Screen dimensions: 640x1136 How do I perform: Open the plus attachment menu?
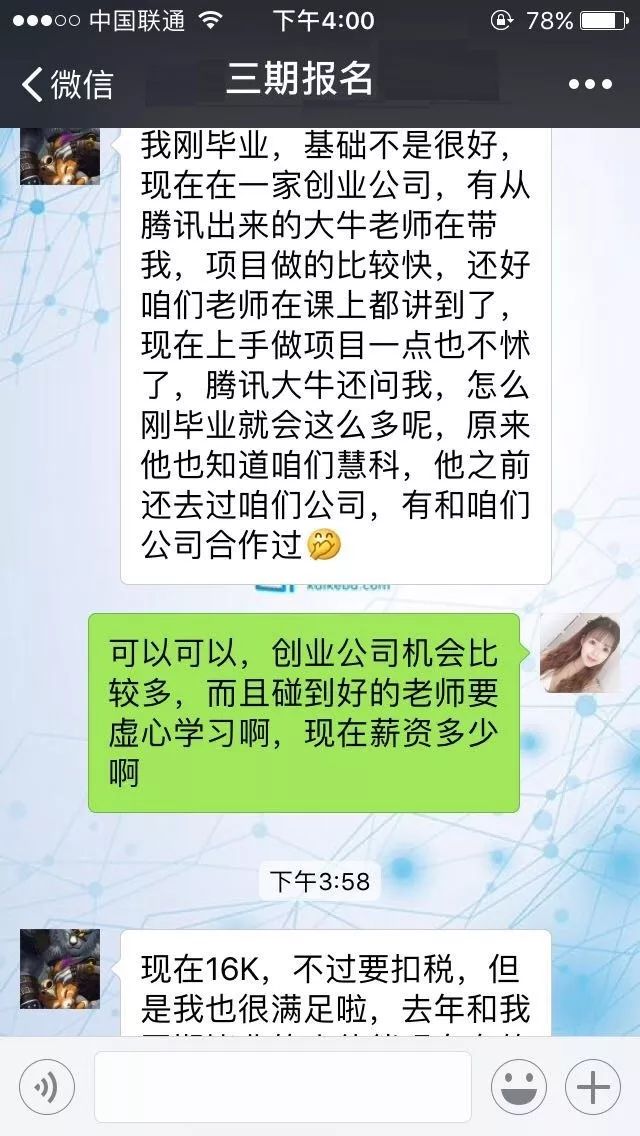(593, 1087)
